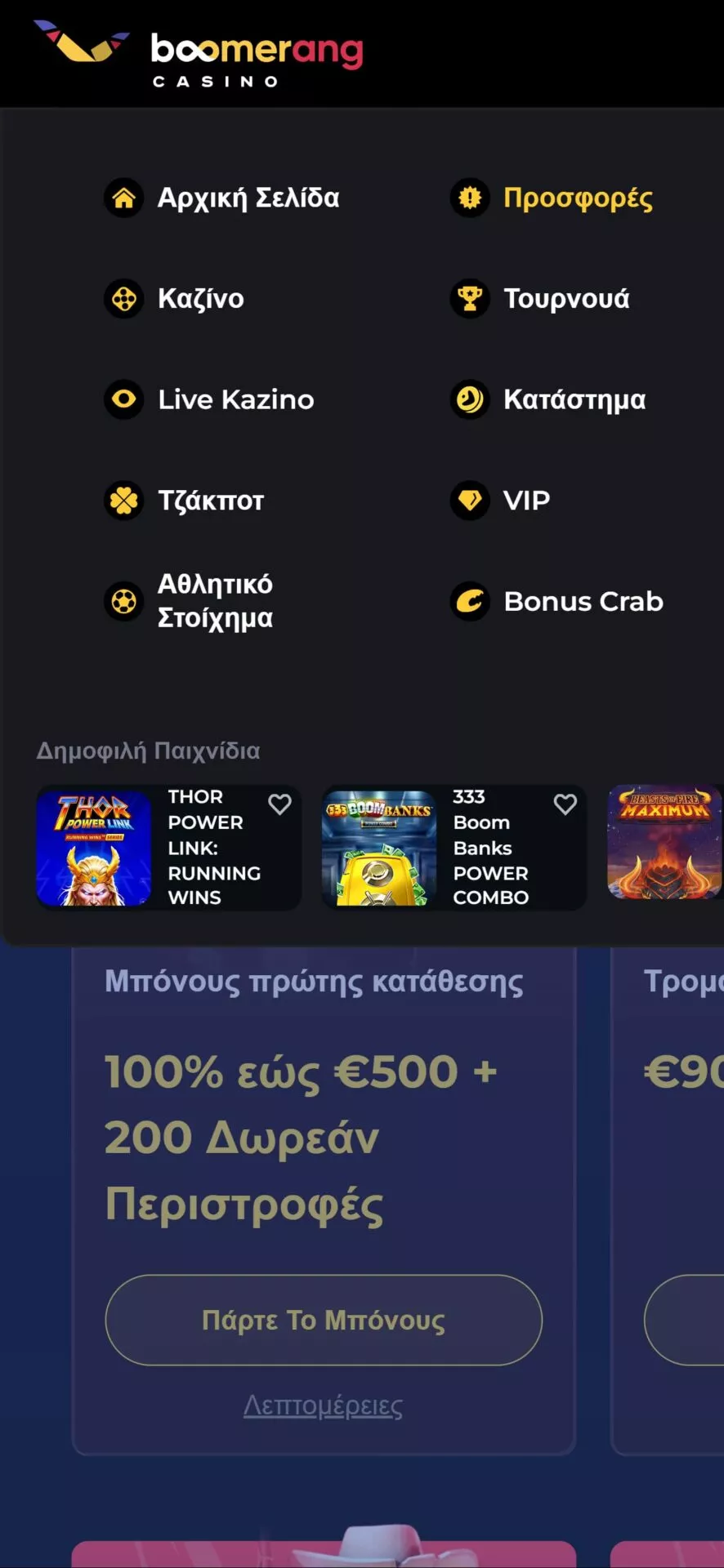Viewport: 724px width, 1568px height.
Task: Open Bonus Crab
Action: point(557,602)
